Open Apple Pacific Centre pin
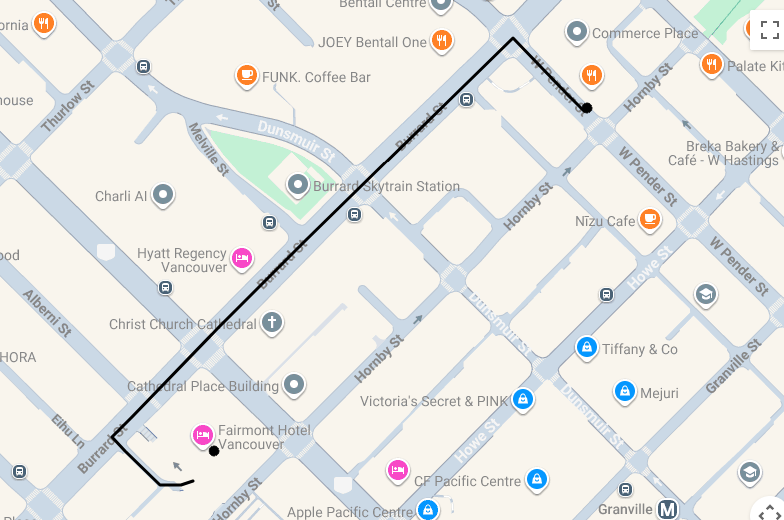Viewport: 784px width, 520px height. [x=428, y=511]
